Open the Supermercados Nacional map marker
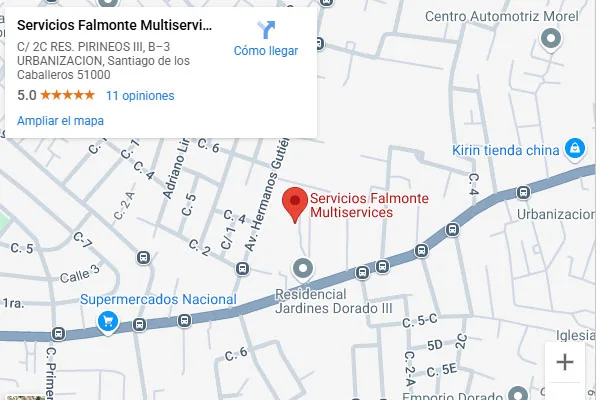Image resolution: width=600 pixels, height=400 pixels. [108, 321]
